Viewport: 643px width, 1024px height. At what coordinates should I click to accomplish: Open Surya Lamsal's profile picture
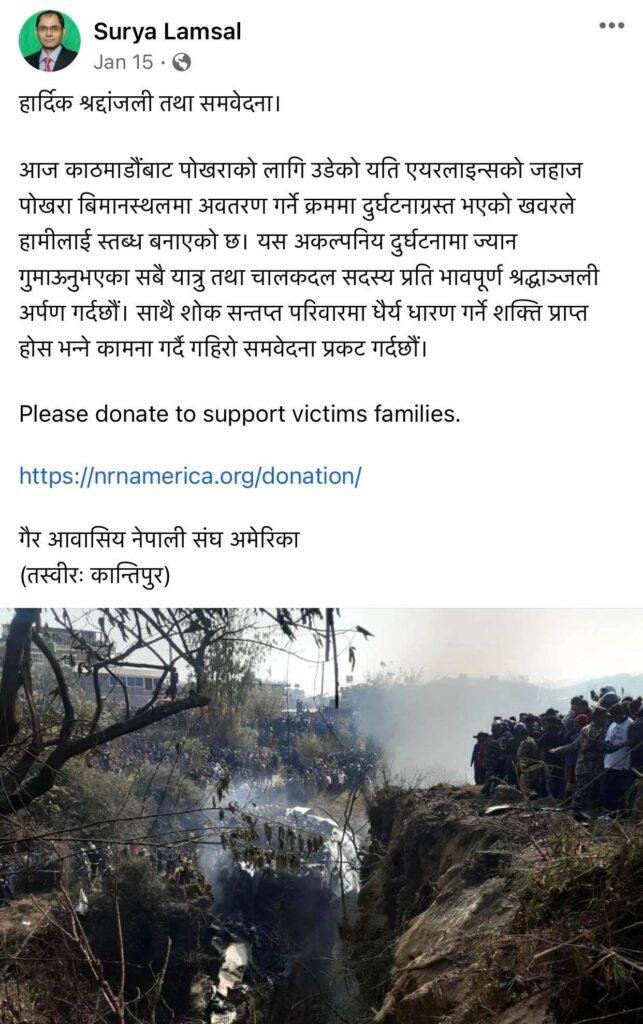[49, 41]
